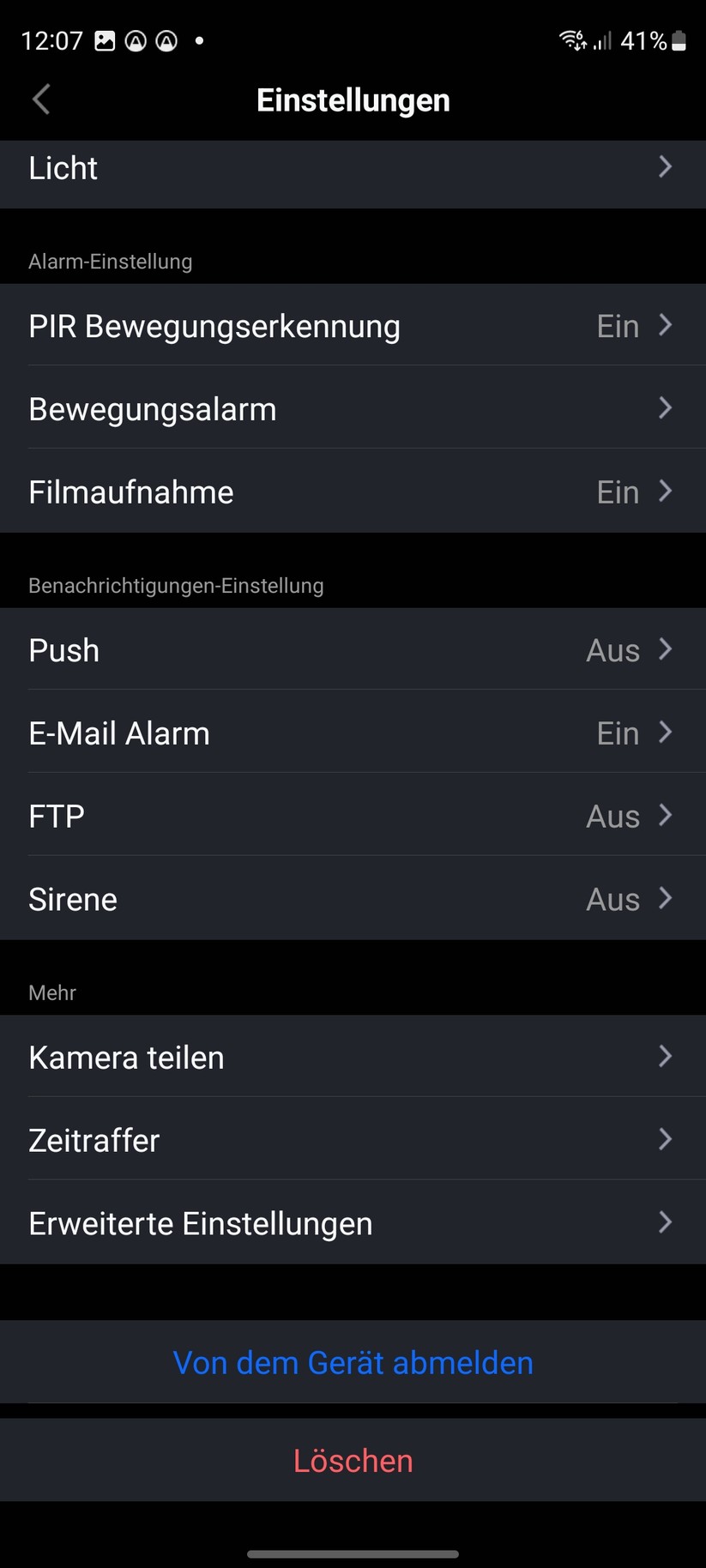
Task: Tap Von dem Gerät abmelden
Action: tap(353, 1362)
